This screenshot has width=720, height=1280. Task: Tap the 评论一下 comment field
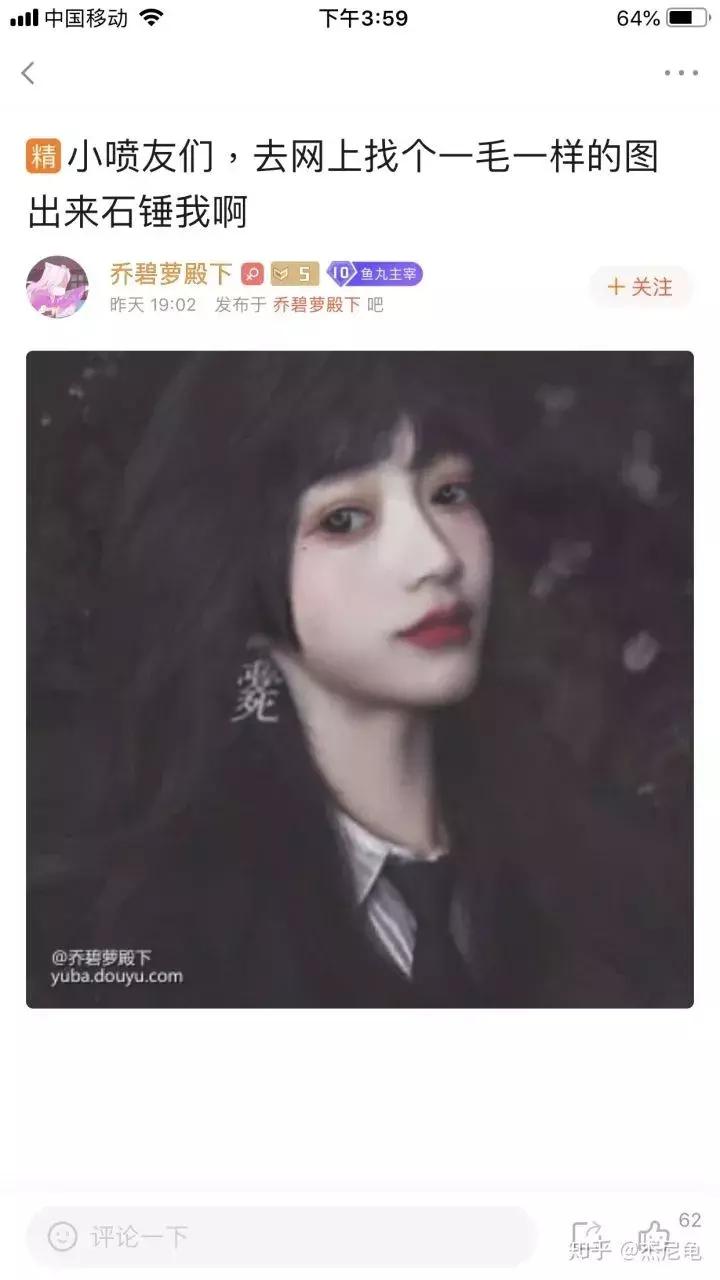point(280,1237)
